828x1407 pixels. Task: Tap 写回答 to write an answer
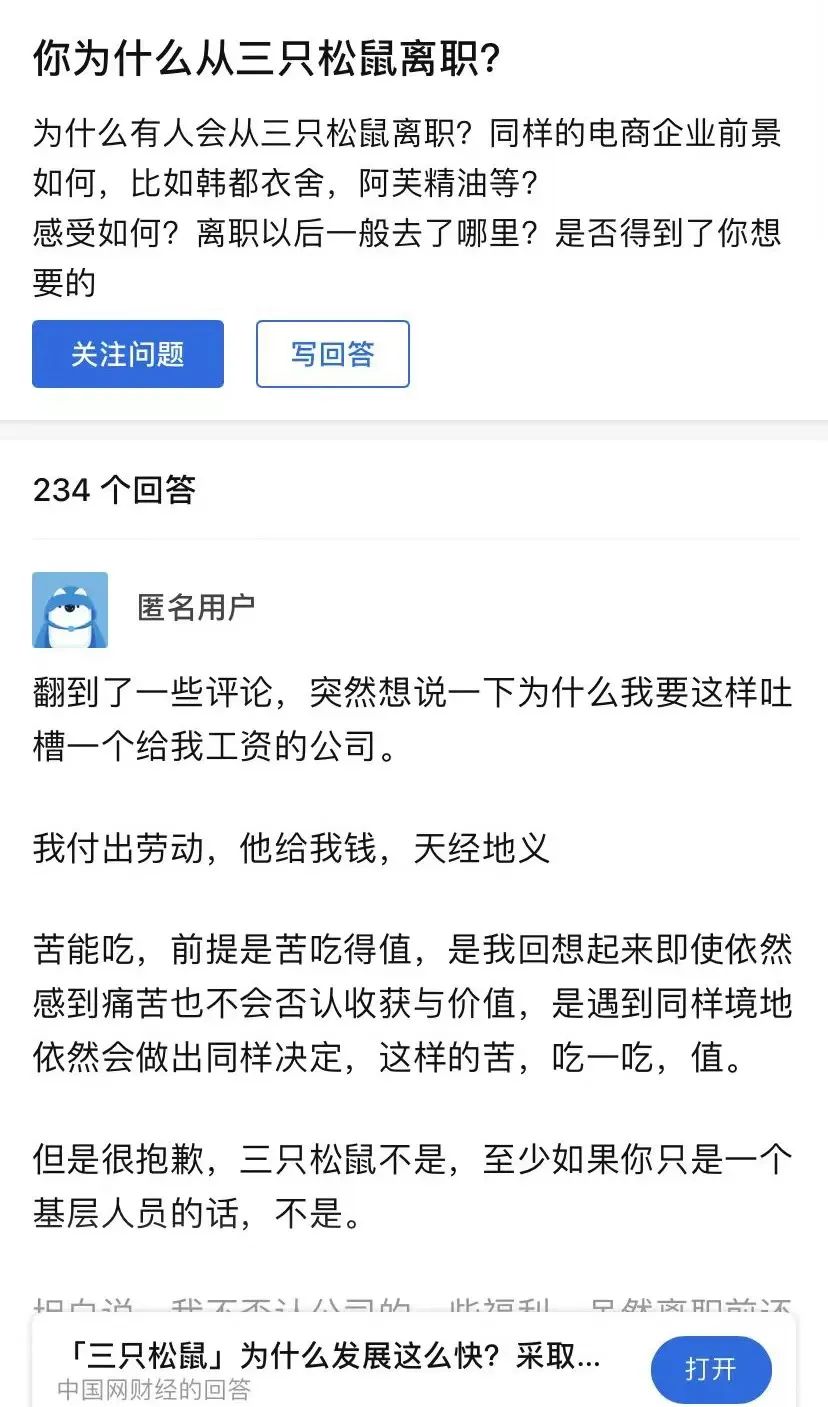tap(332, 354)
